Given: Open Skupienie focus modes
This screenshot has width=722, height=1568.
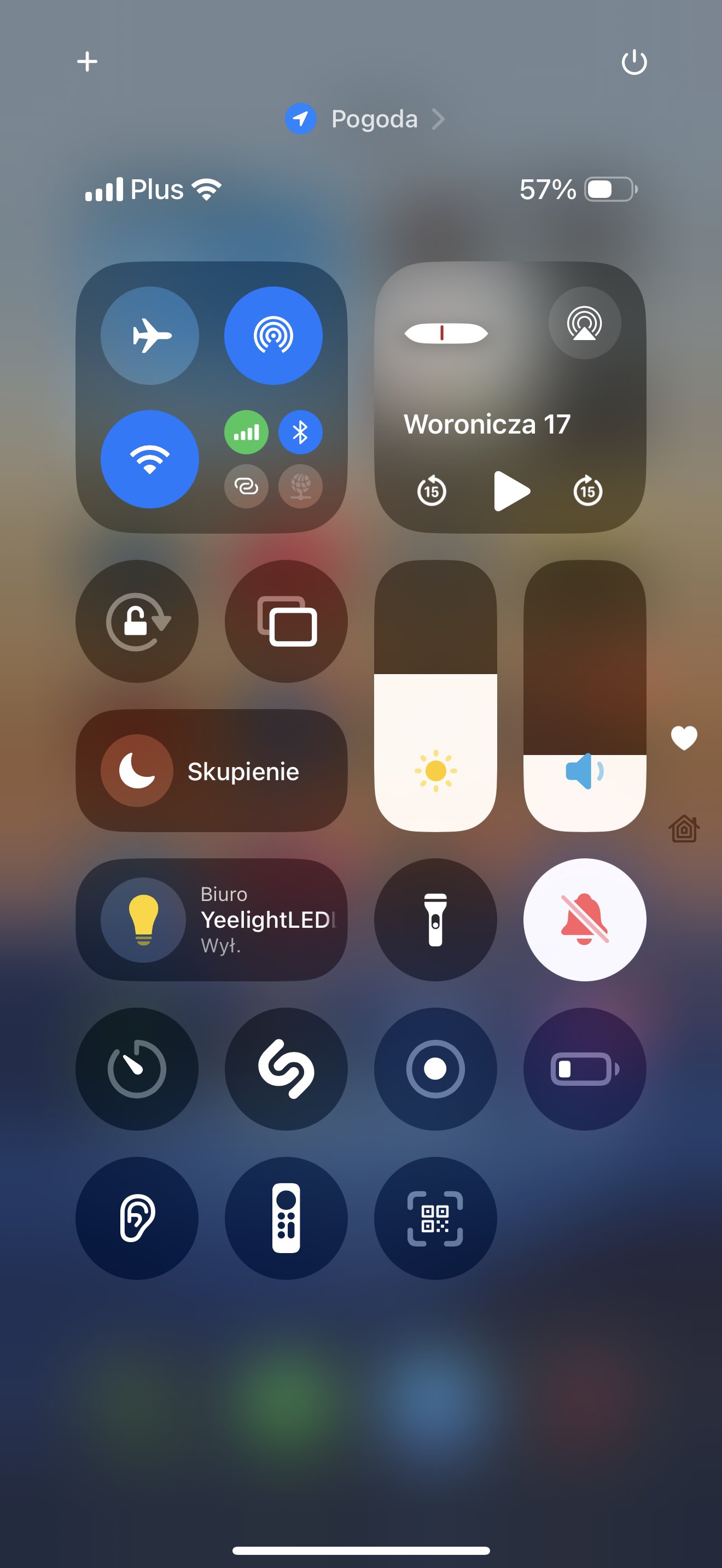Looking at the screenshot, I should (212, 771).
